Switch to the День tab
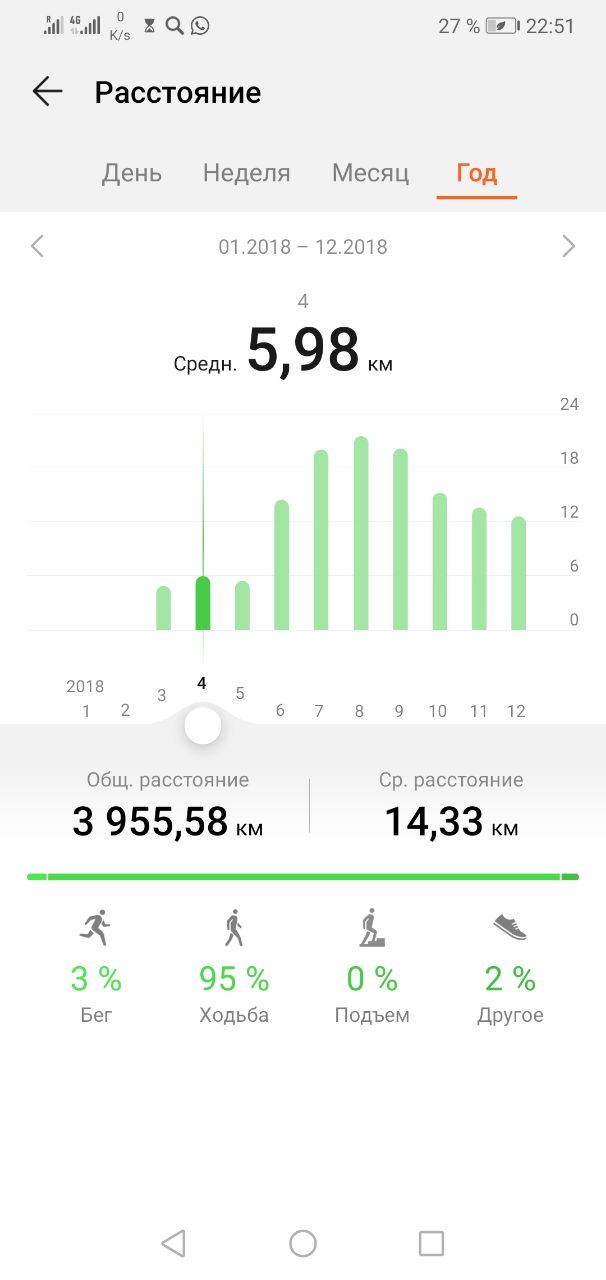The height and width of the screenshot is (1280, 606). coord(132,173)
